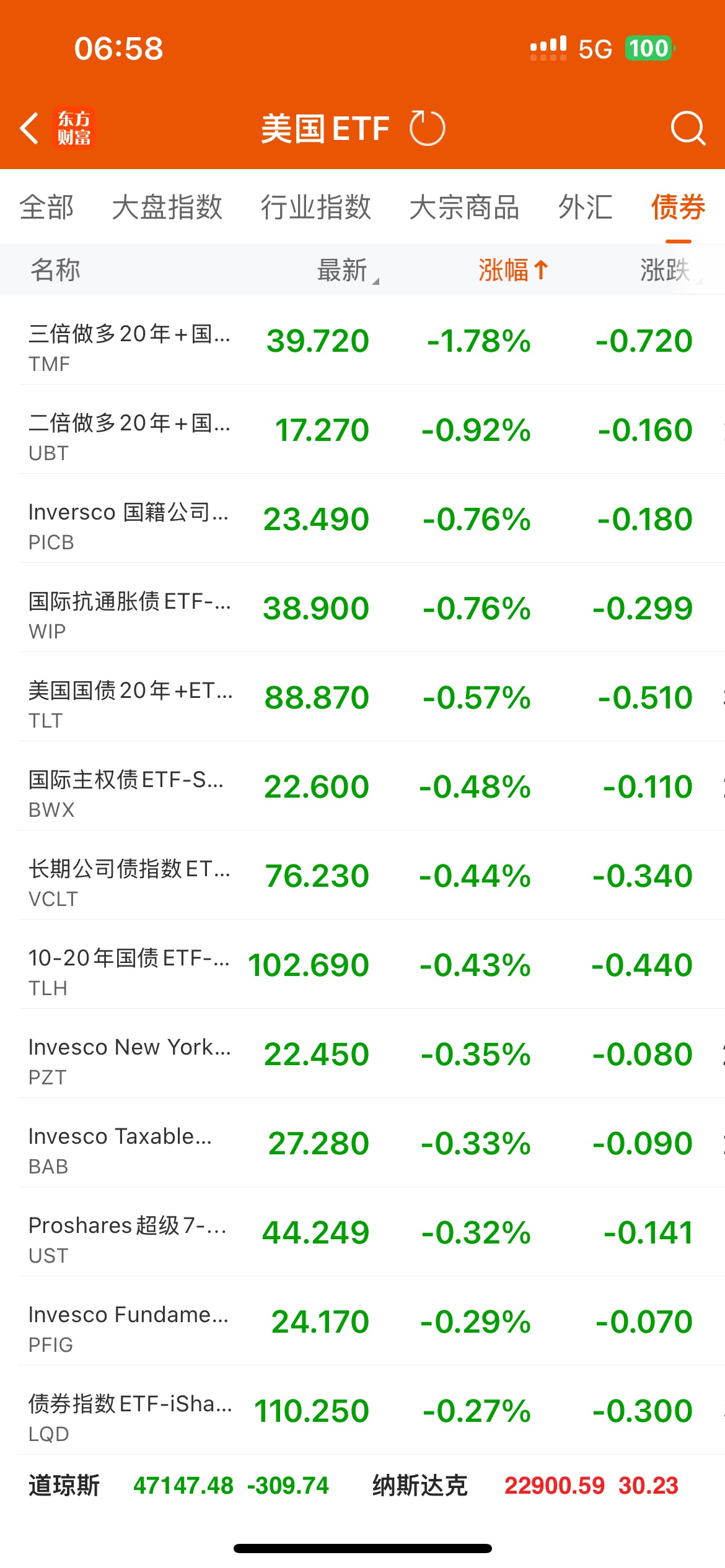Switch to the 大盘指数 tab
Screen dimensions: 725x1568
coord(167,207)
